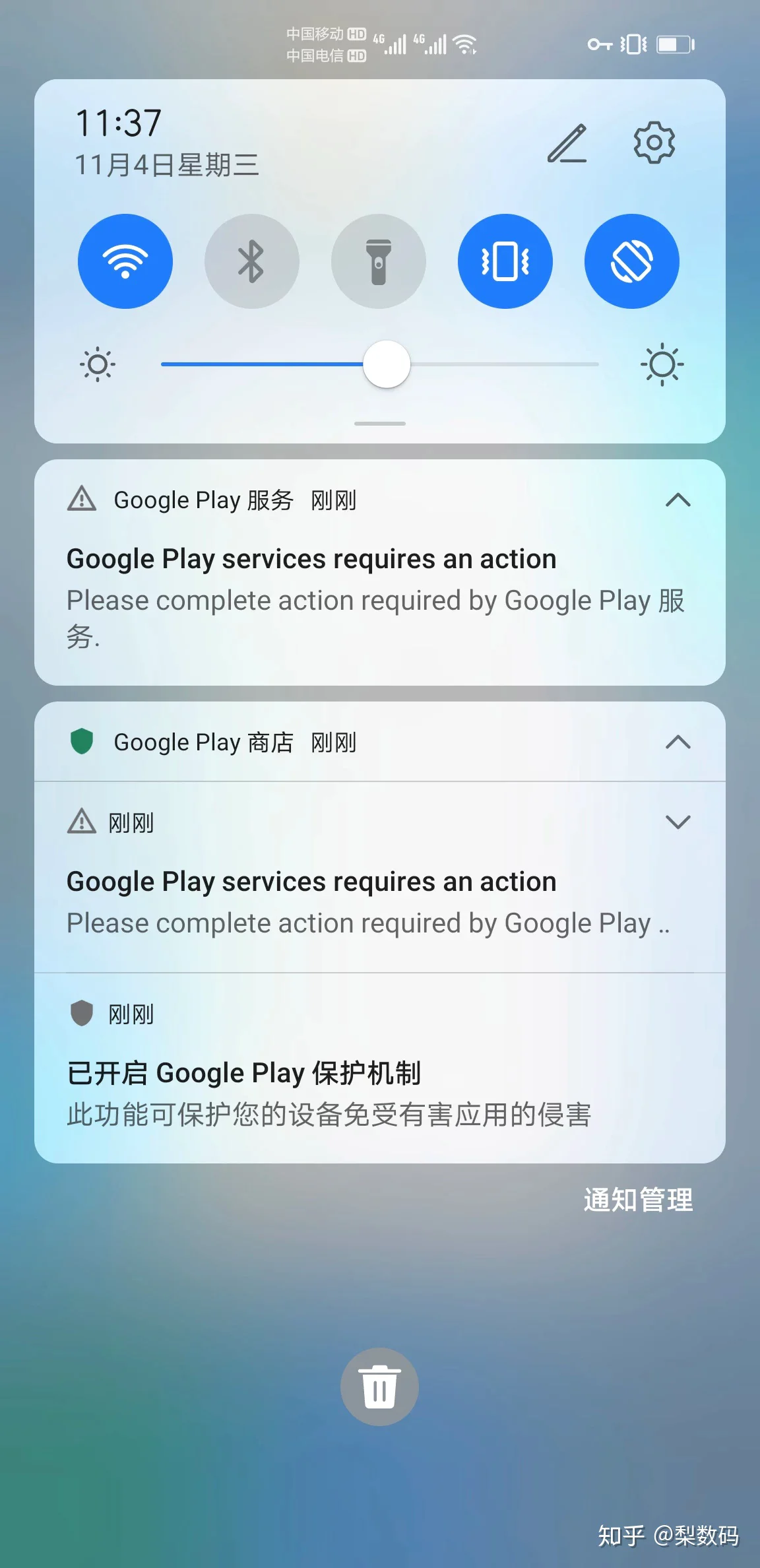
Task: Enable Bluetooth quick toggle
Action: pos(252,261)
